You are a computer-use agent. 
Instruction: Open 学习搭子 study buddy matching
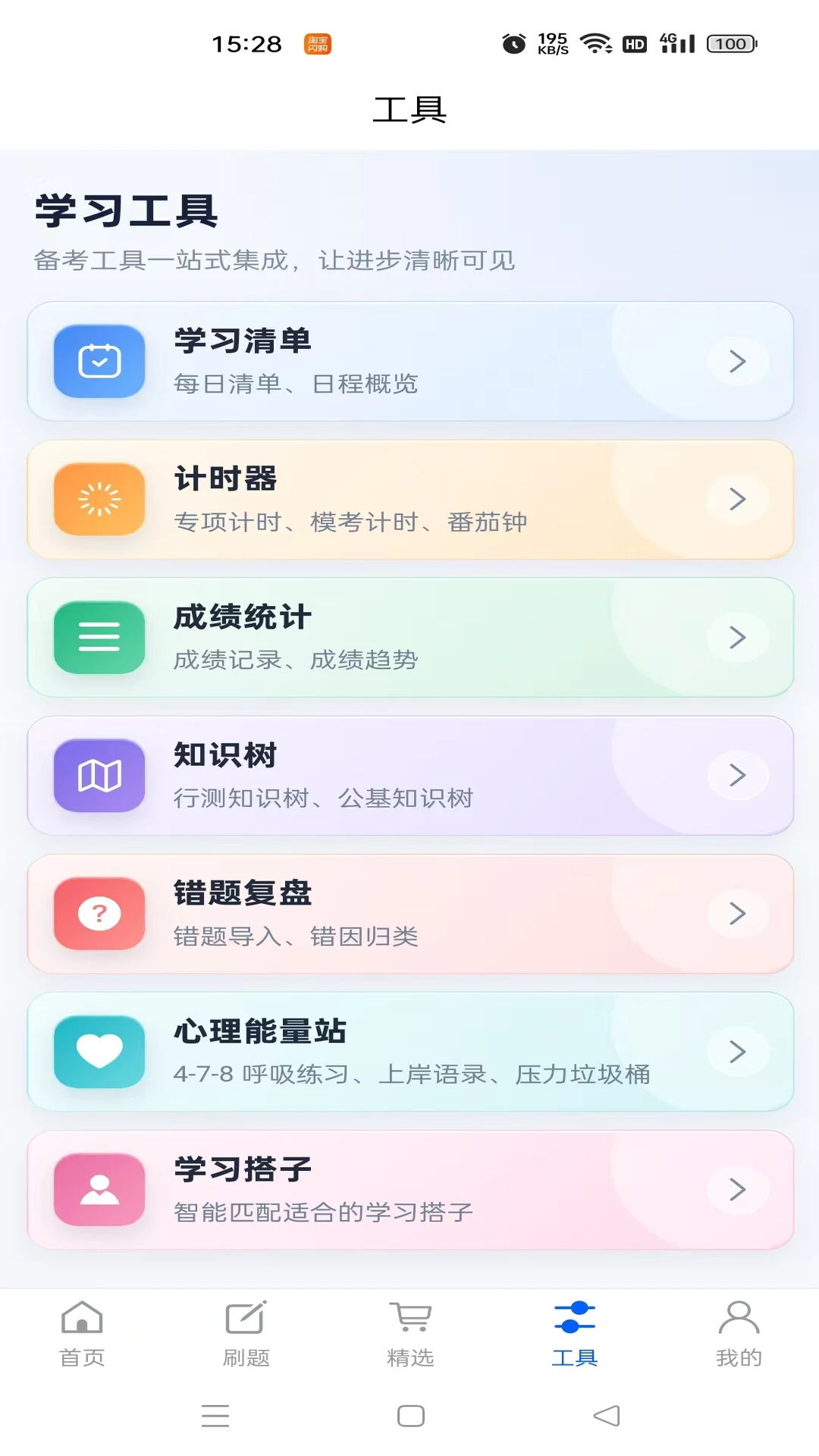tap(410, 1190)
